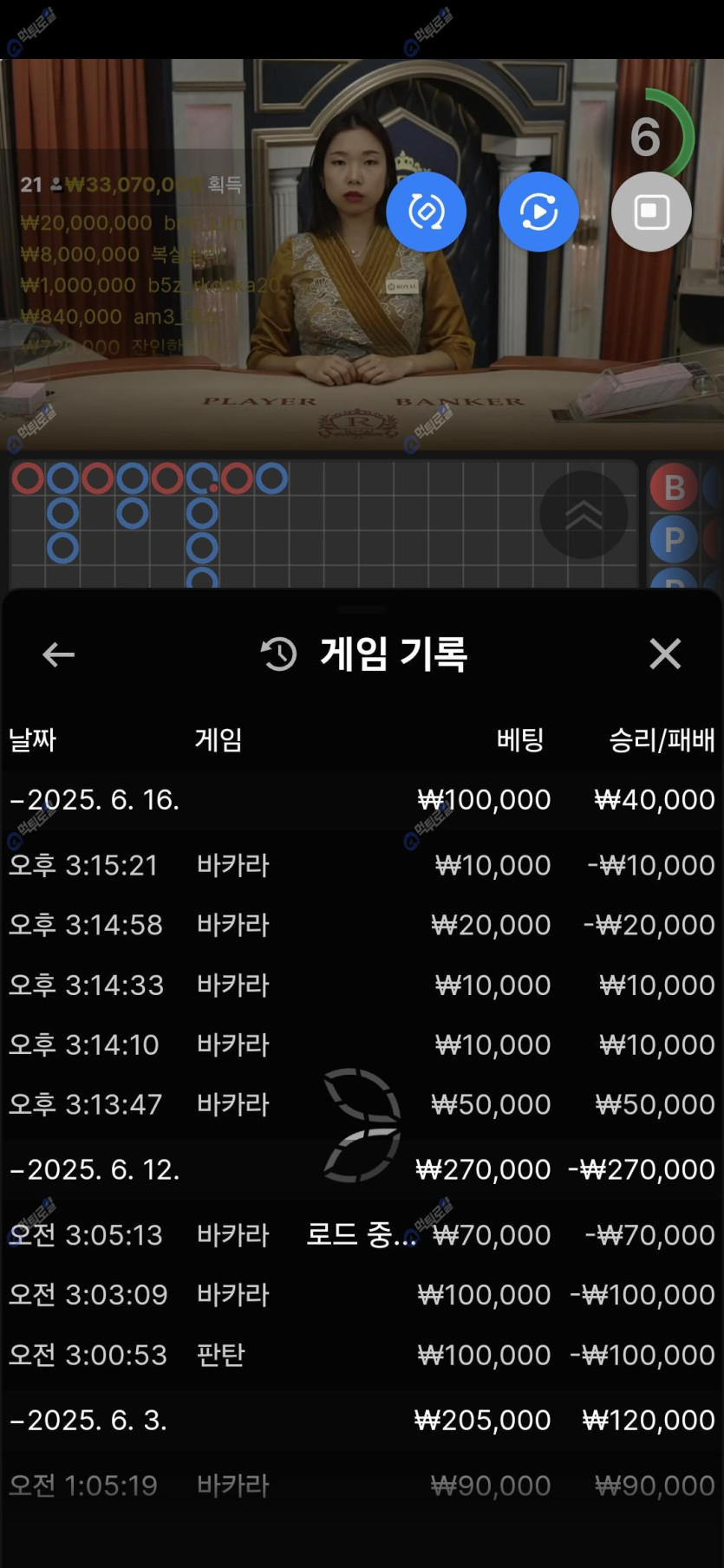Open the 오후 3:14:58 바카라 record
Viewport: 724px width, 1568px height.
coord(362,925)
